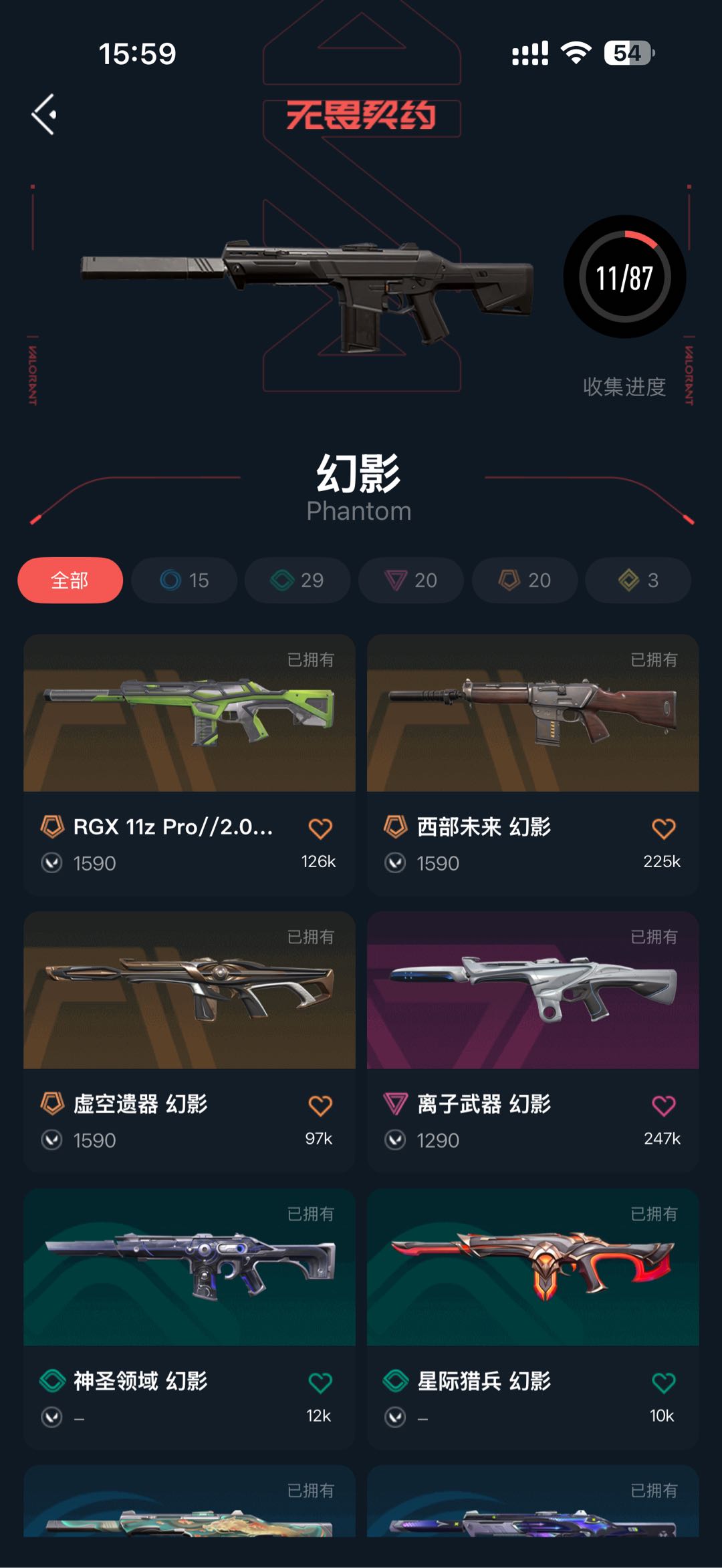Open the 神圣领域 幻影 skin card
722x1568 pixels.
[x=189, y=1318]
